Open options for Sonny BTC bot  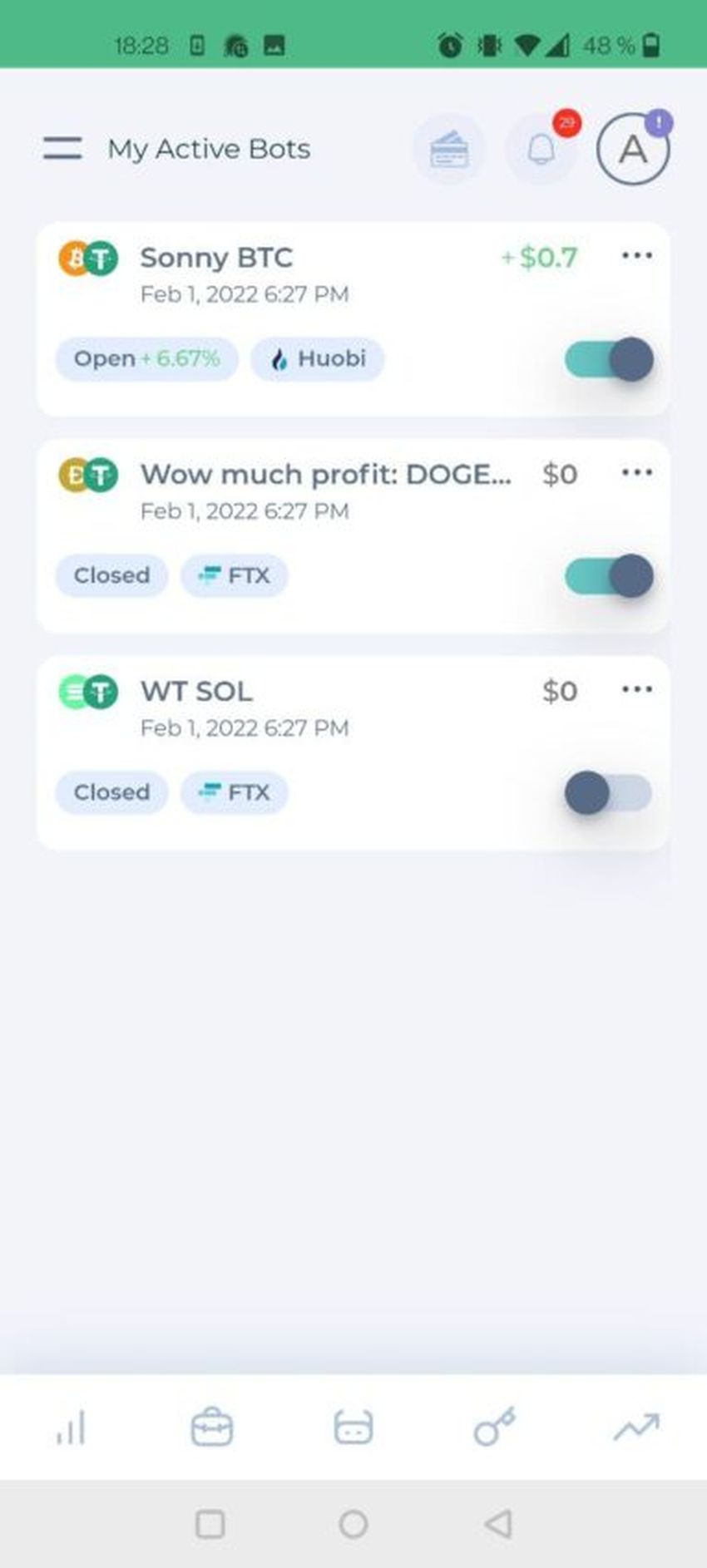click(x=636, y=256)
